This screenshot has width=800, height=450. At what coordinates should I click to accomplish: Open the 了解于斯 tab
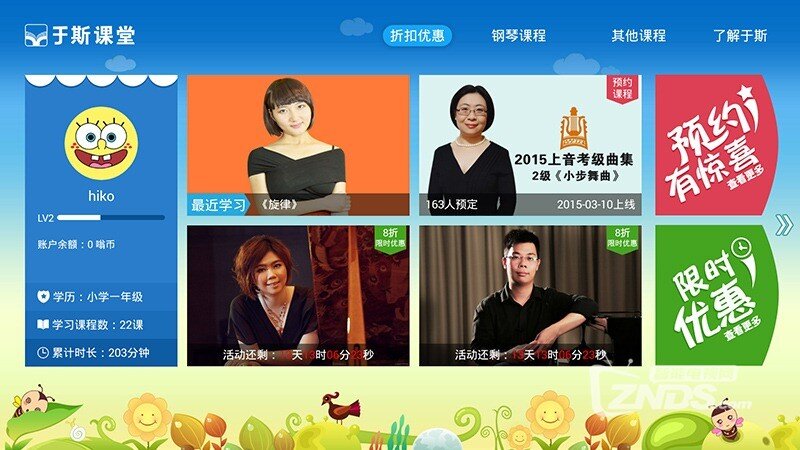(740, 36)
